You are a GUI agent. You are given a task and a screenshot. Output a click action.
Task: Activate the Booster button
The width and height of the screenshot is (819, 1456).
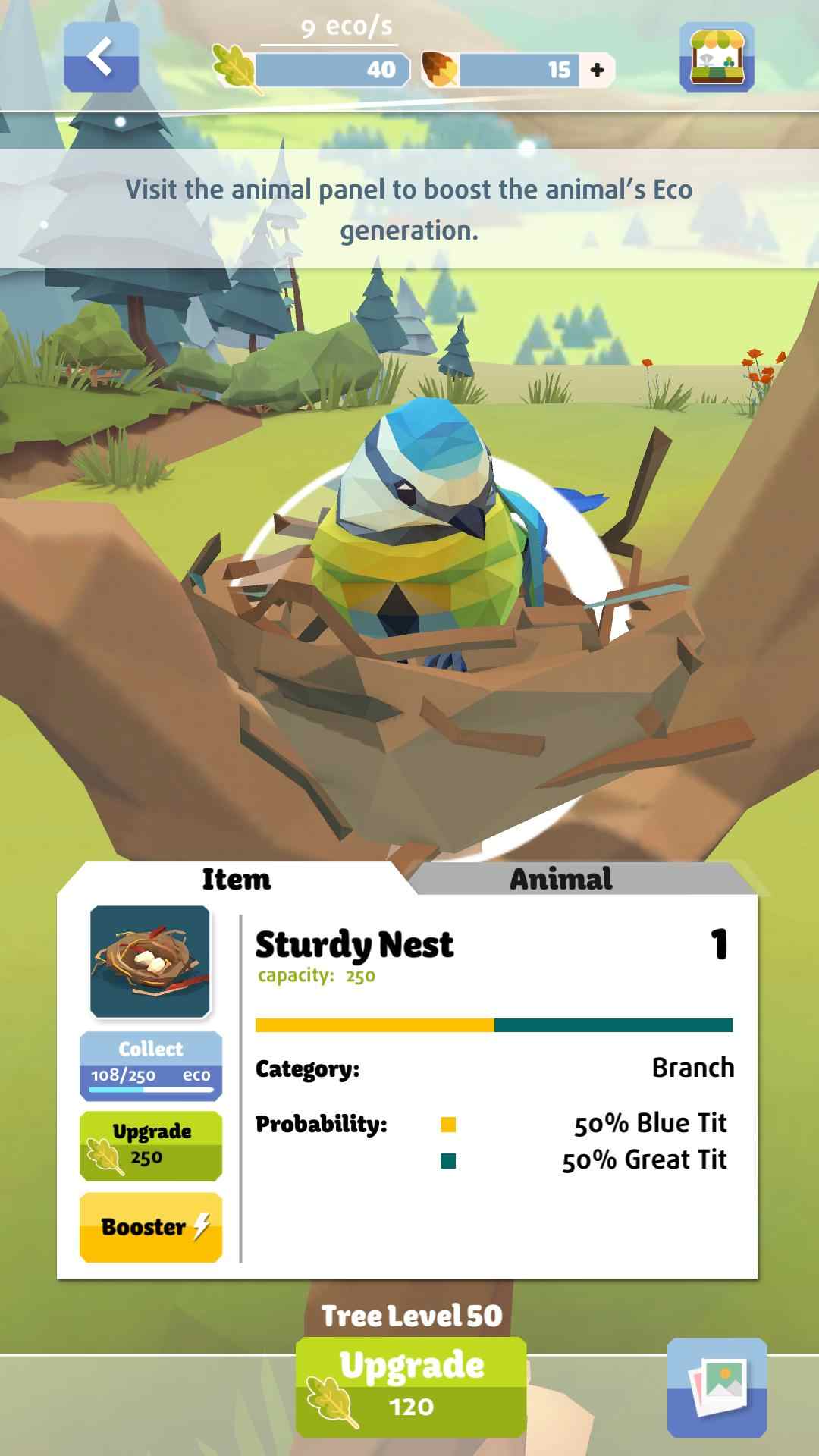(x=151, y=1226)
